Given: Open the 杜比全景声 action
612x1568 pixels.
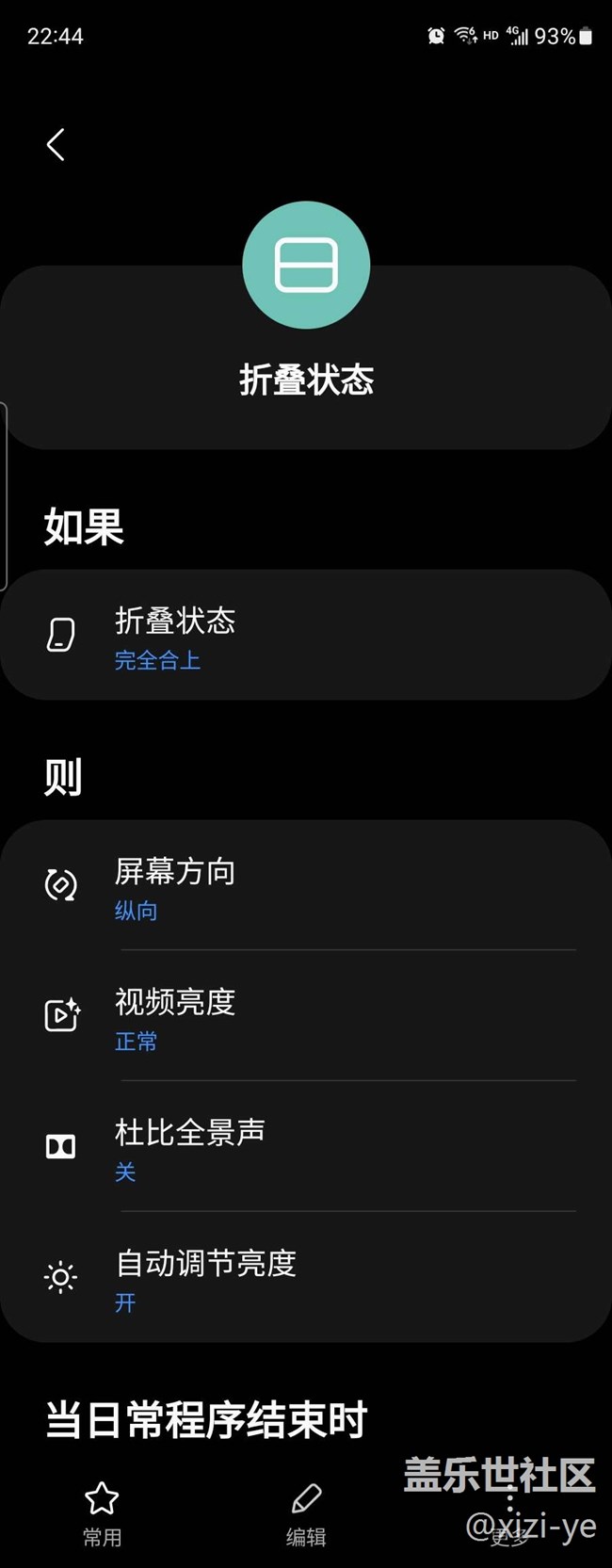Looking at the screenshot, I should 306,1146.
